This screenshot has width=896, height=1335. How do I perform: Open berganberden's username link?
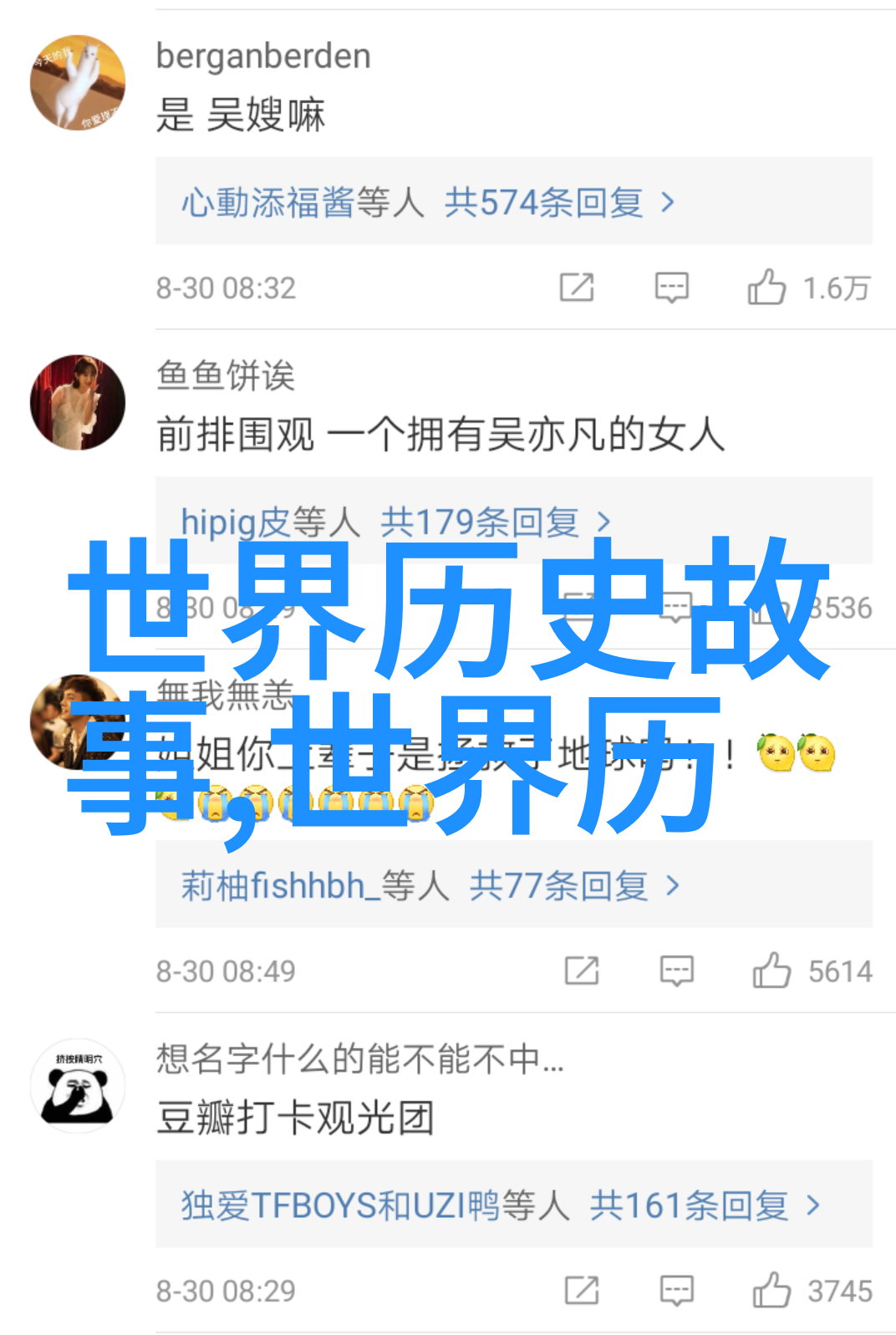pos(263,56)
